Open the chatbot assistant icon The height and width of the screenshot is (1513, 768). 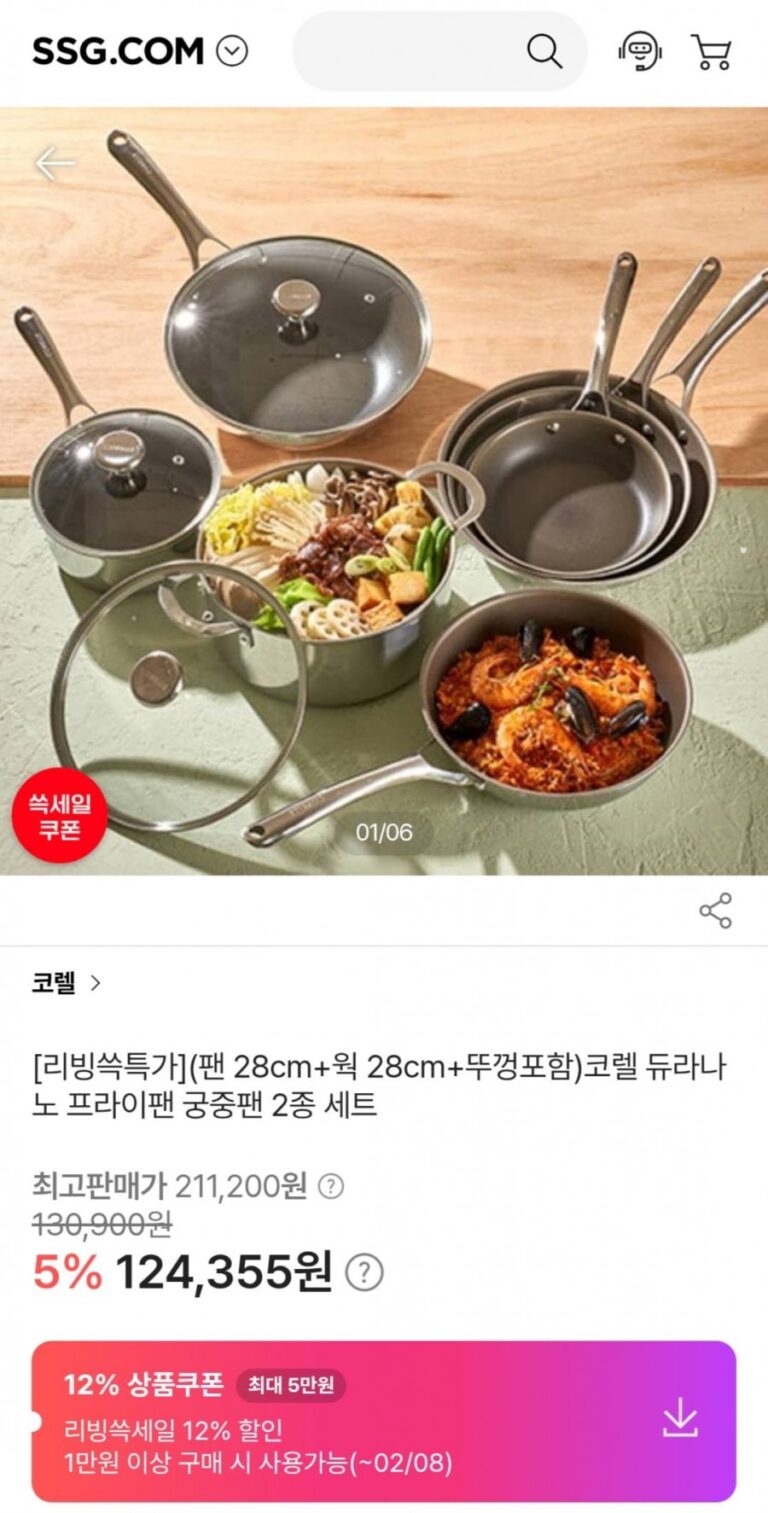641,52
